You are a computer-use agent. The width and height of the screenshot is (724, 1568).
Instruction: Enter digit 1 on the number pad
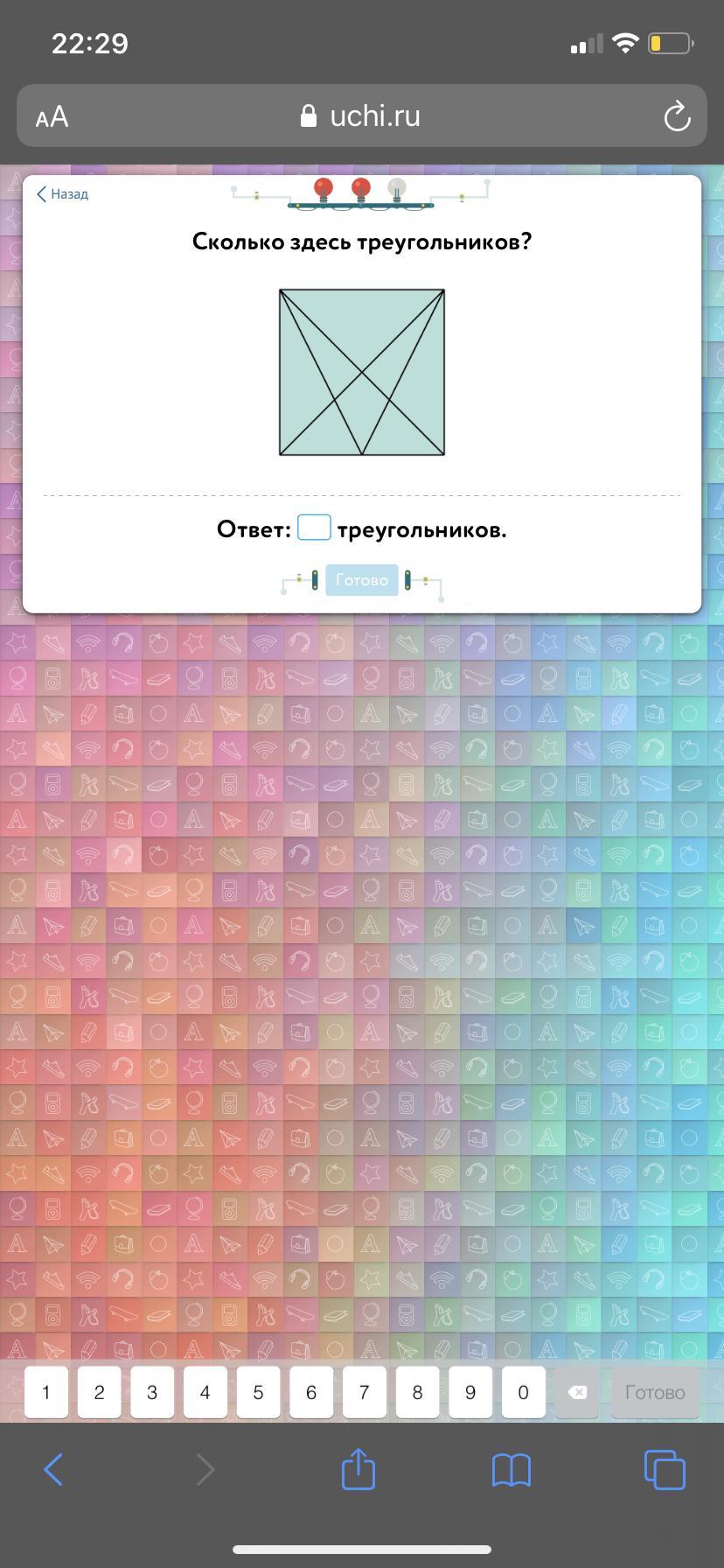46,1392
